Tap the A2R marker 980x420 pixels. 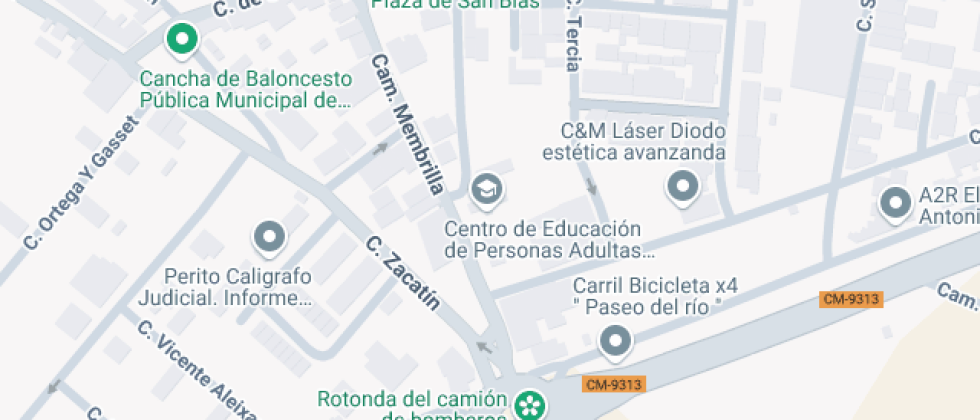pos(893,204)
